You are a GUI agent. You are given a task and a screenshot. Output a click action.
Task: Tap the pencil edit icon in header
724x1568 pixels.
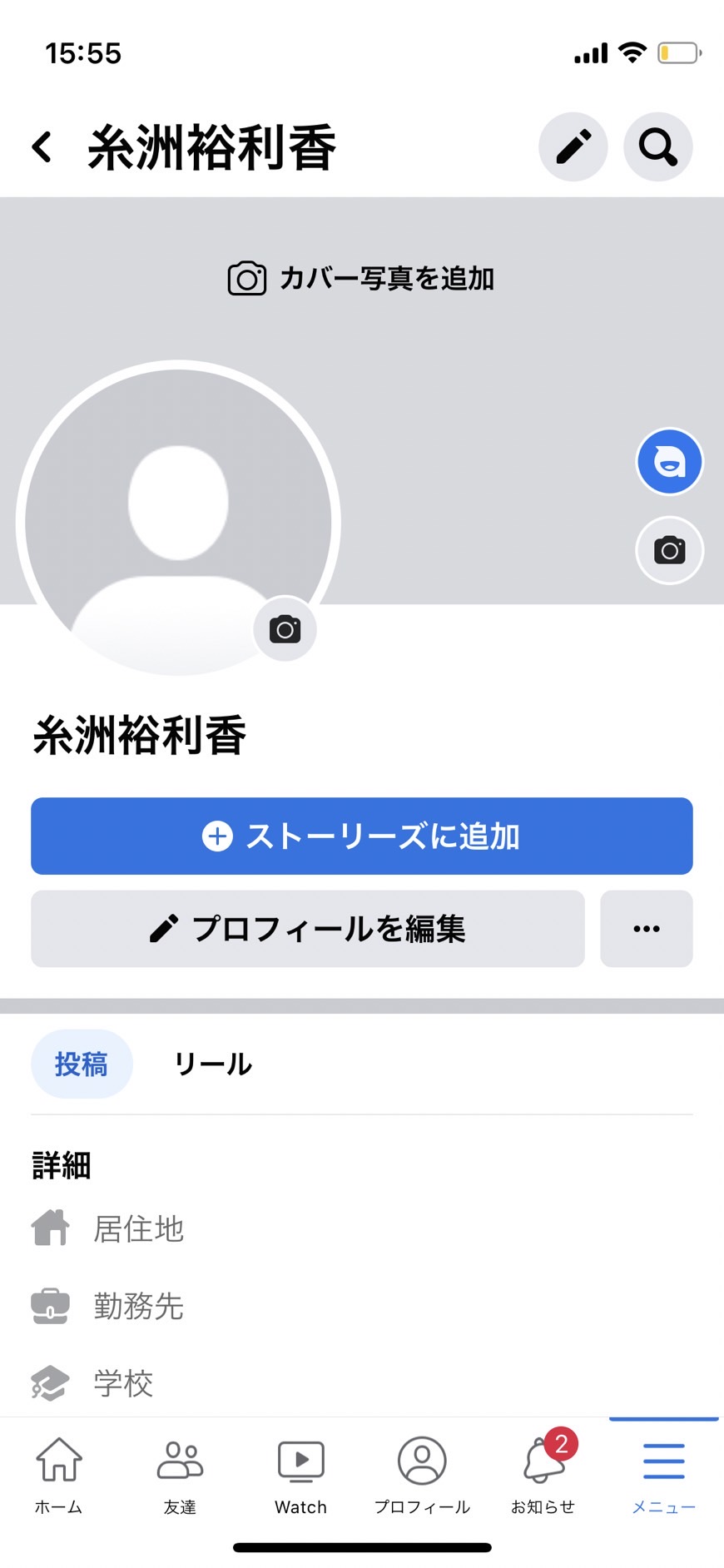point(573,146)
